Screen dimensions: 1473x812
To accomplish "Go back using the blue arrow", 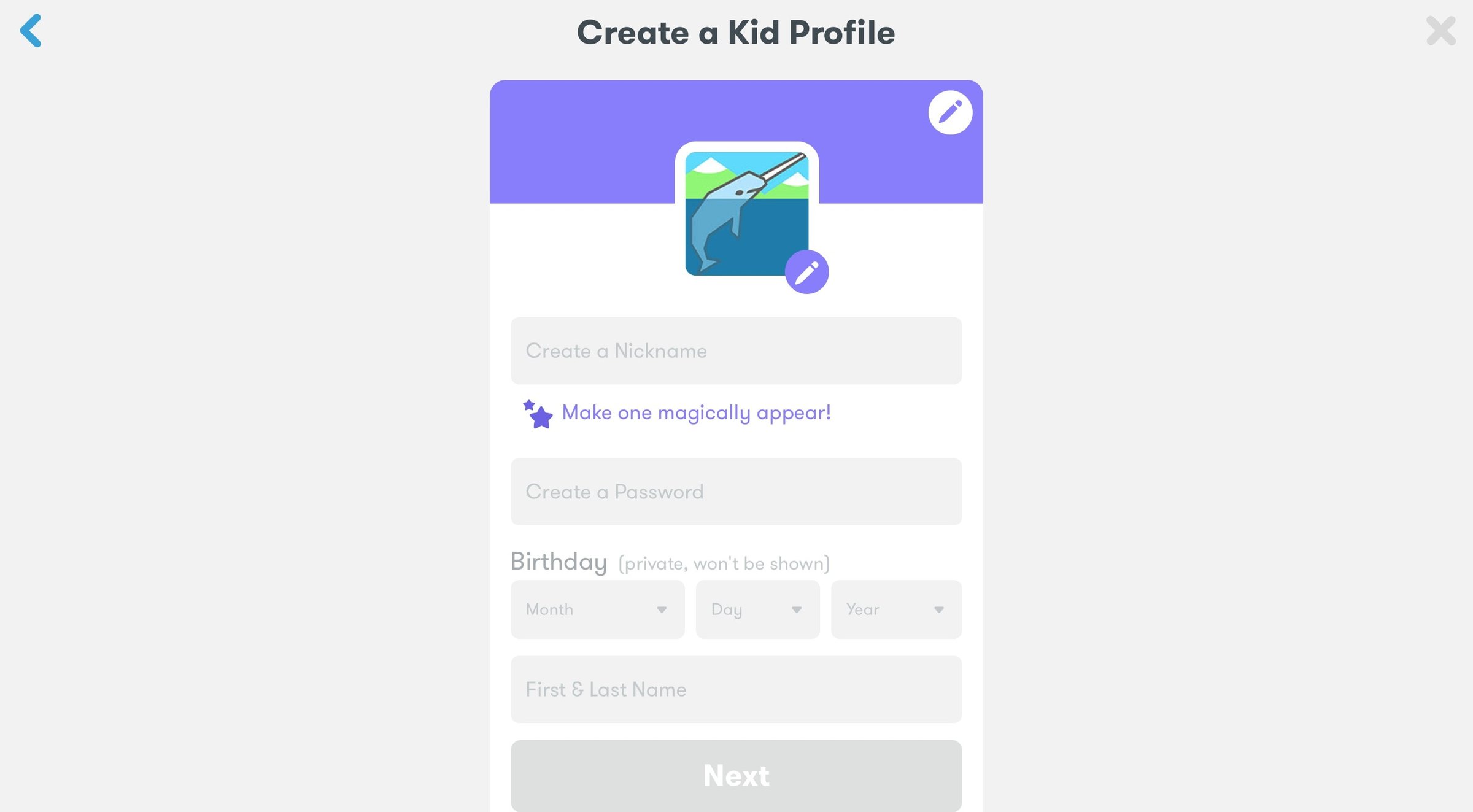I will click(x=31, y=31).
